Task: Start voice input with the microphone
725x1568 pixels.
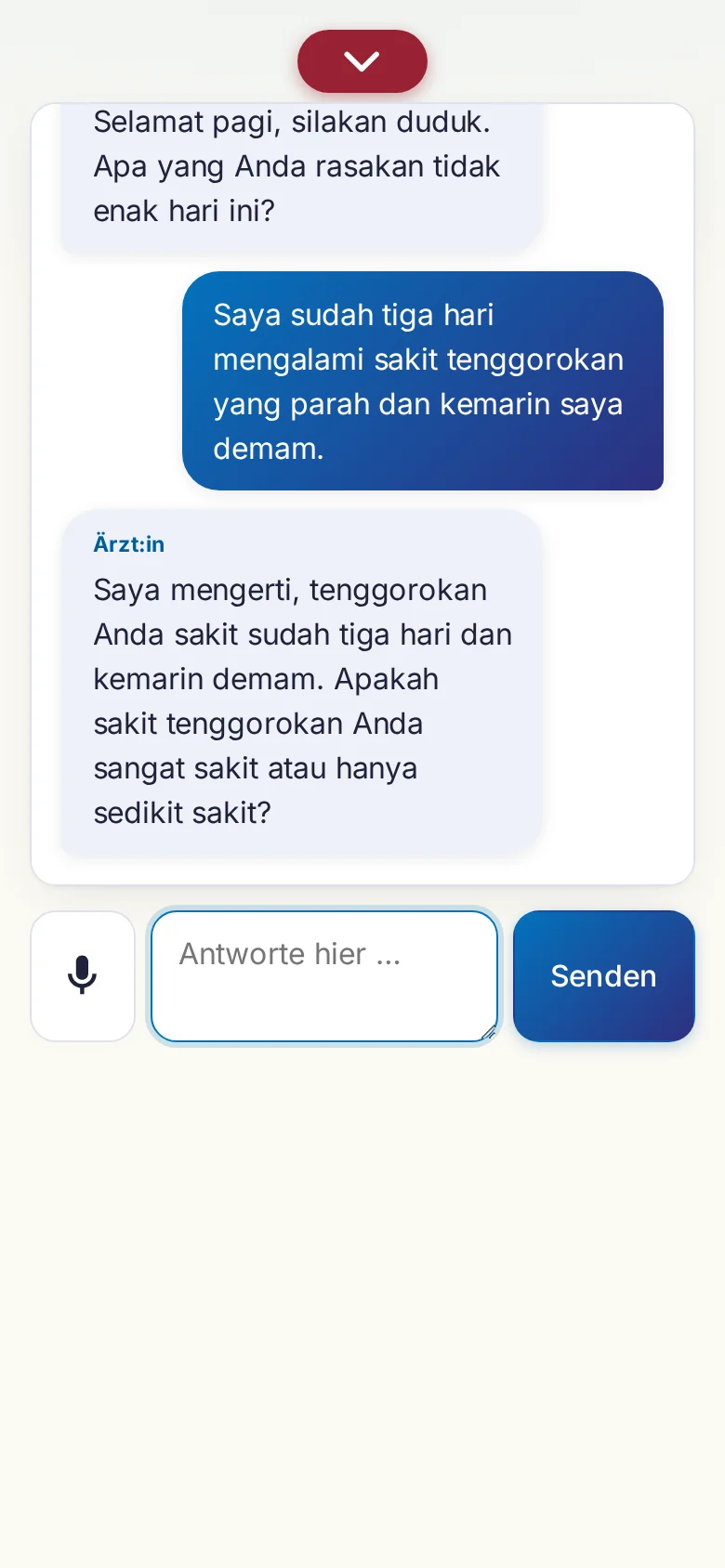Action: coord(83,976)
